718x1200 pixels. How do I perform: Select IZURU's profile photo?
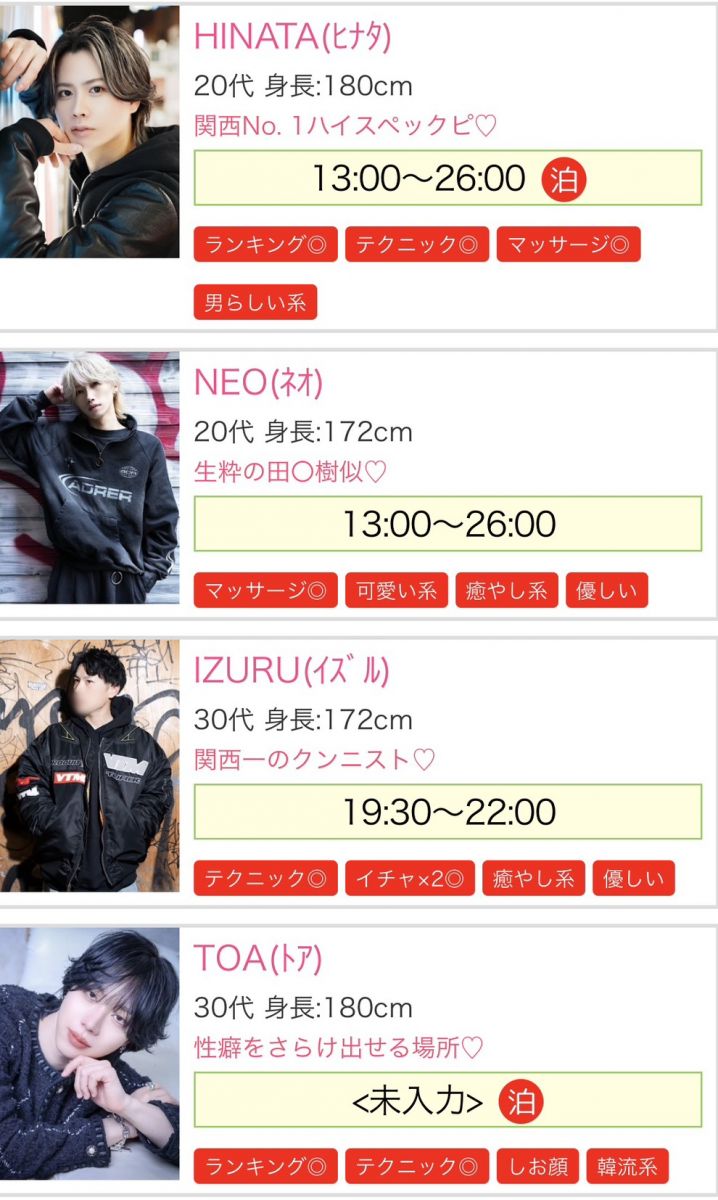(x=89, y=765)
